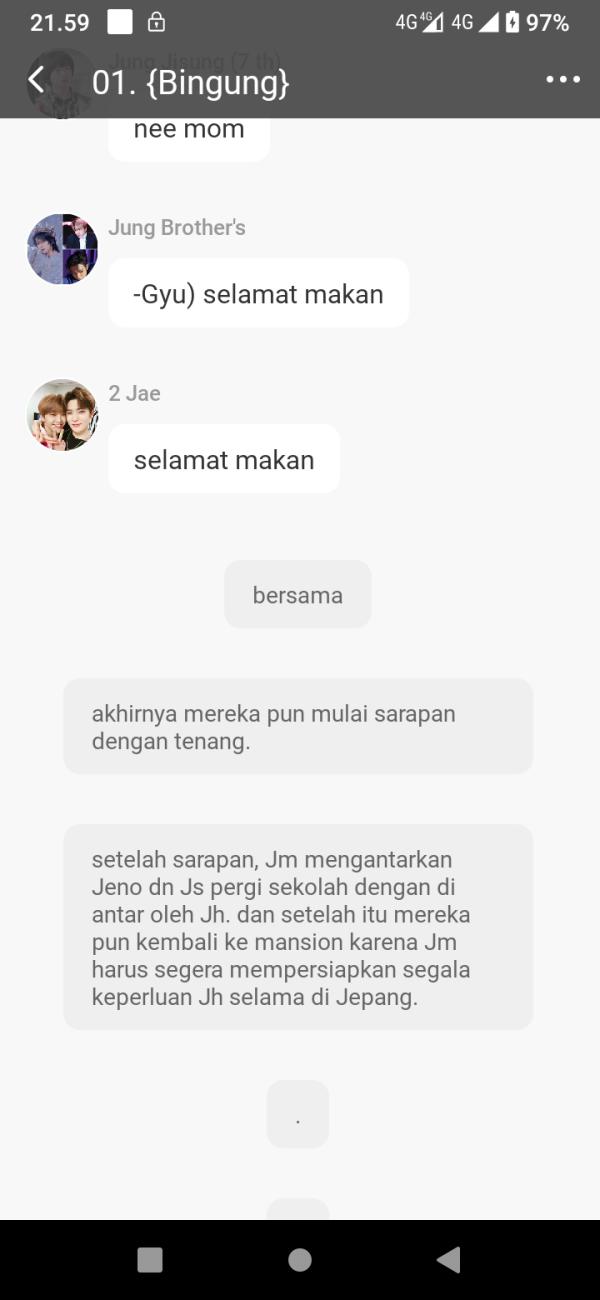Go back from the Bingung chat story
Viewport: 600px width, 1300px height.
pos(36,80)
